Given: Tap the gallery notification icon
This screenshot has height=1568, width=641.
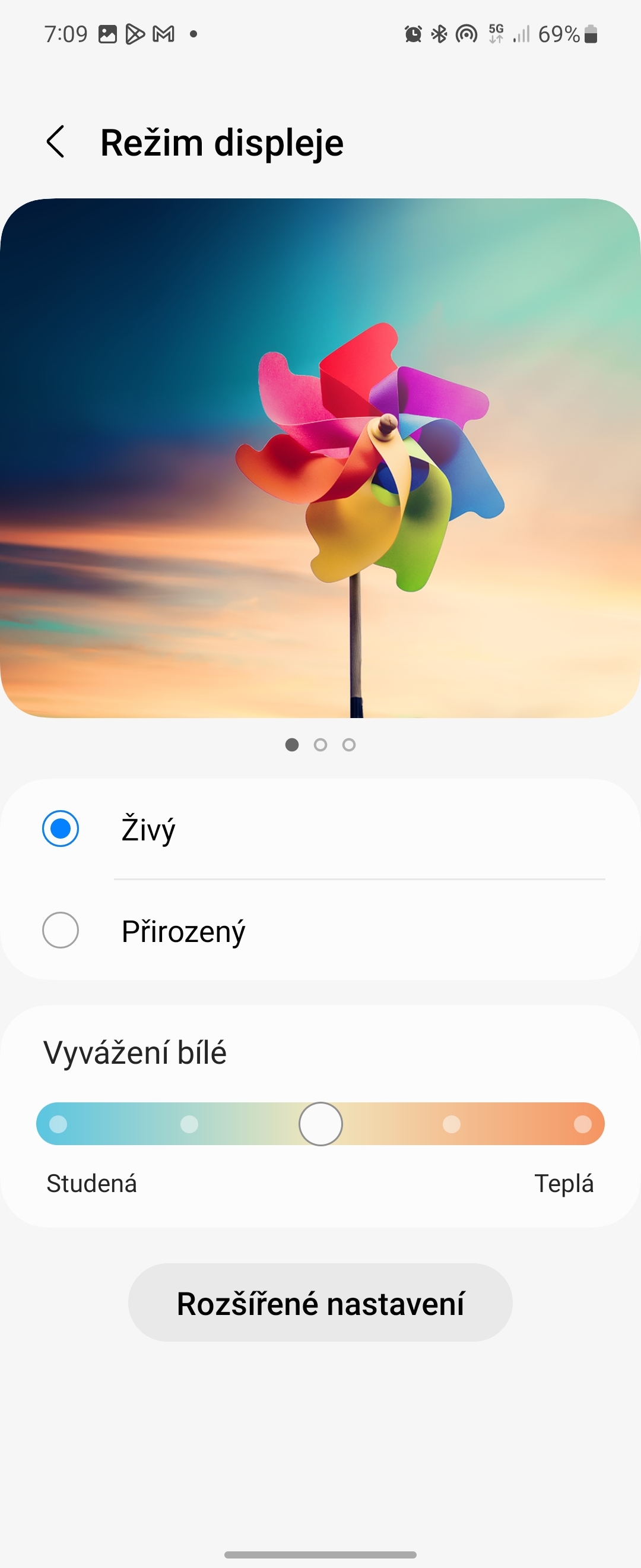Looking at the screenshot, I should [106, 35].
